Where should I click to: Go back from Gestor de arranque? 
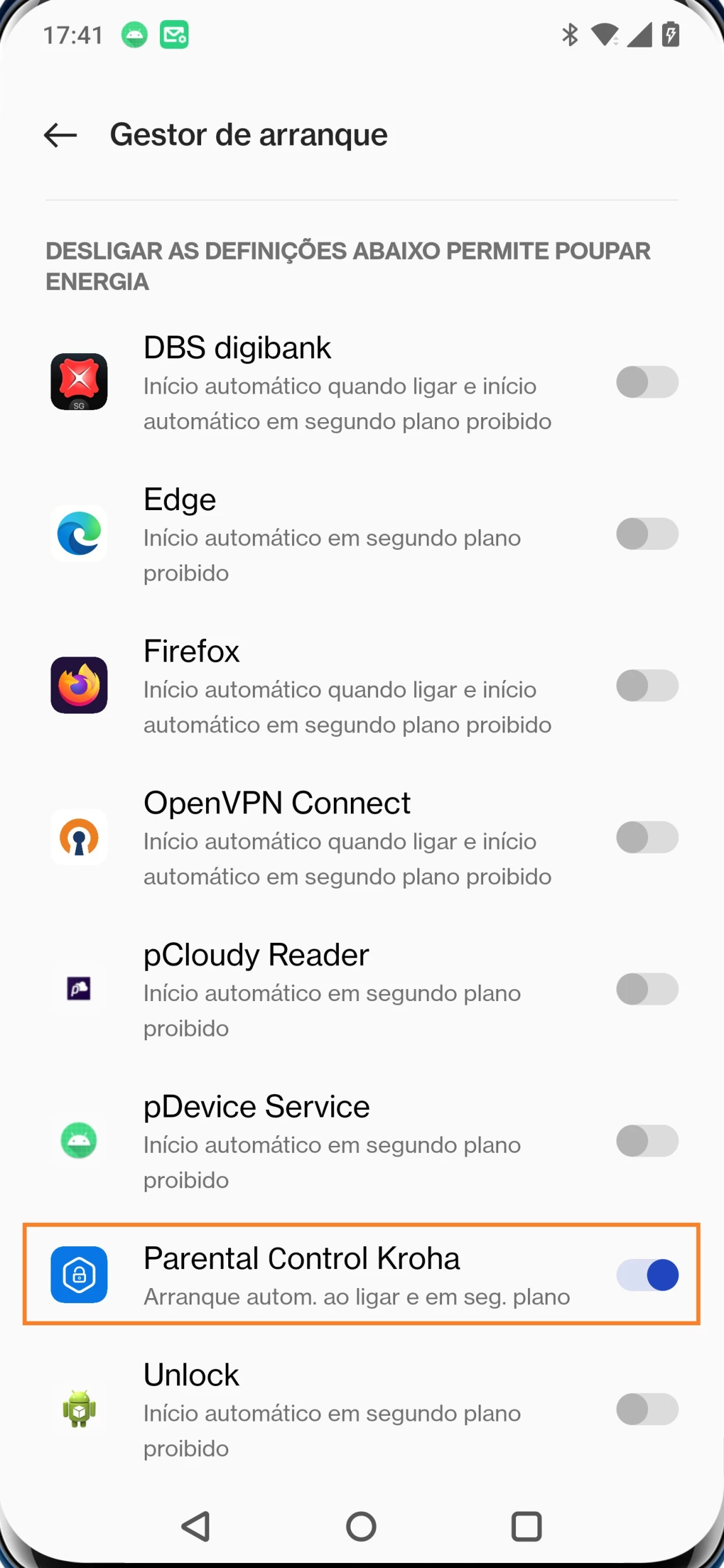coord(61,135)
